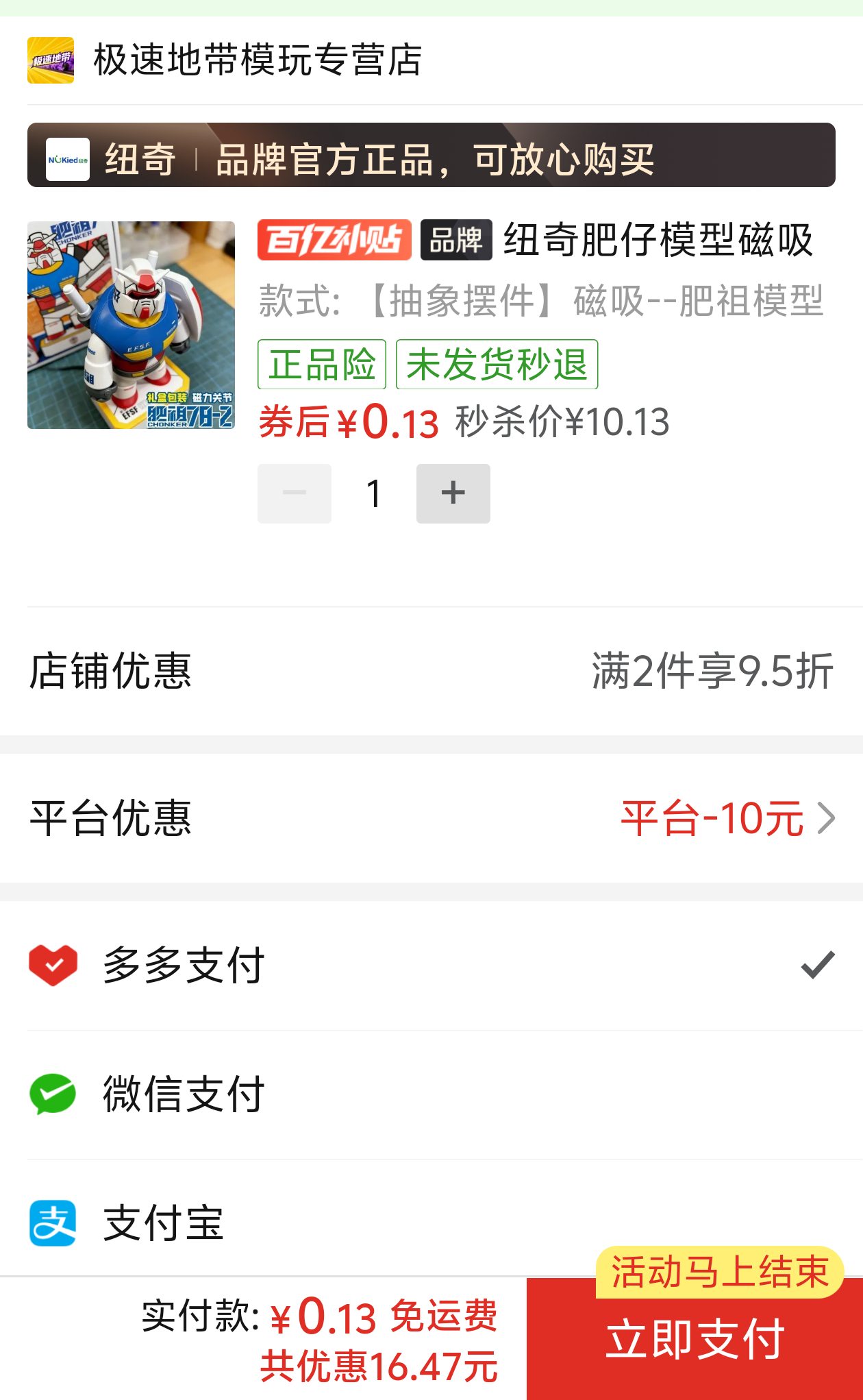Click the 极速地带模玩专营店 store logo icon
Viewport: 863px width, 1400px height.
point(51,60)
